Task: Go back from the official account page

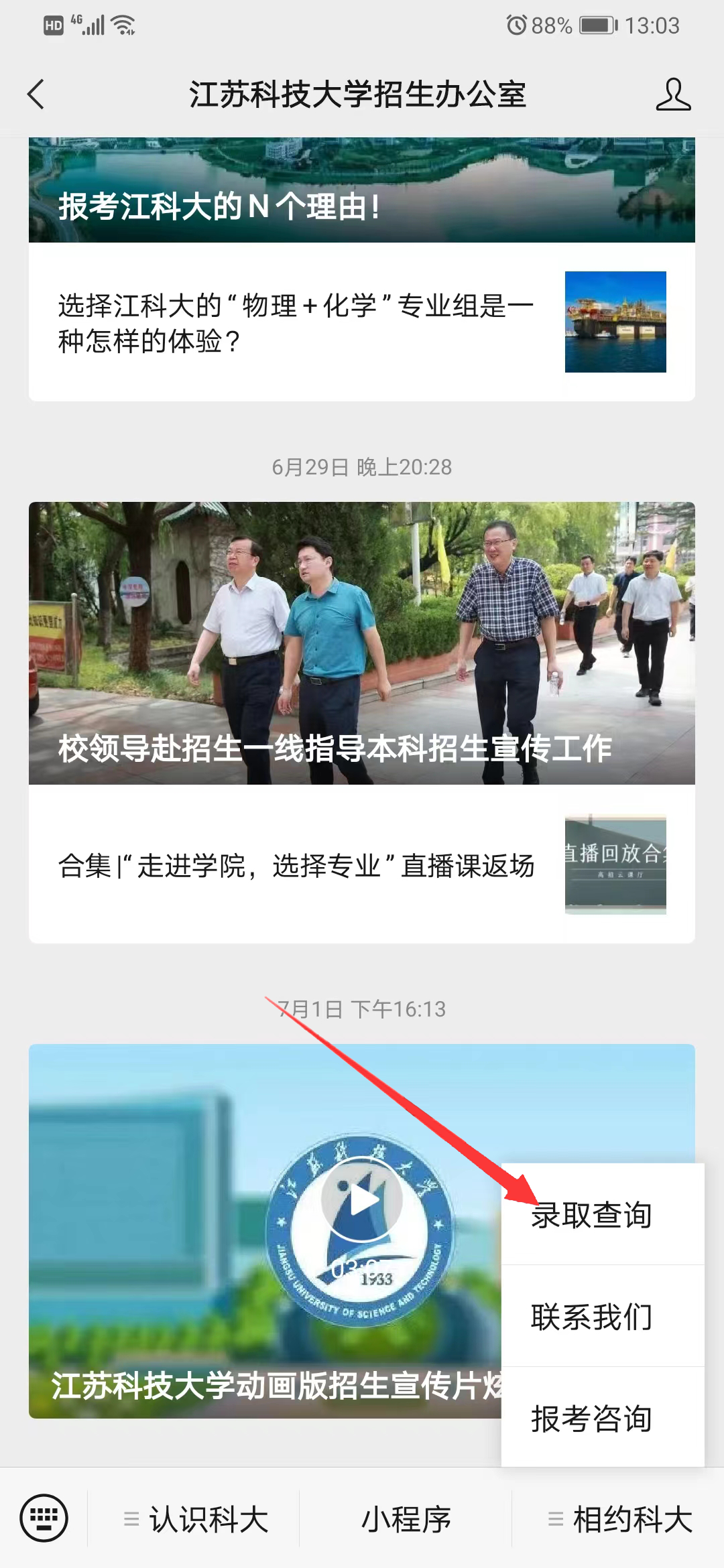Action: pos(37,94)
